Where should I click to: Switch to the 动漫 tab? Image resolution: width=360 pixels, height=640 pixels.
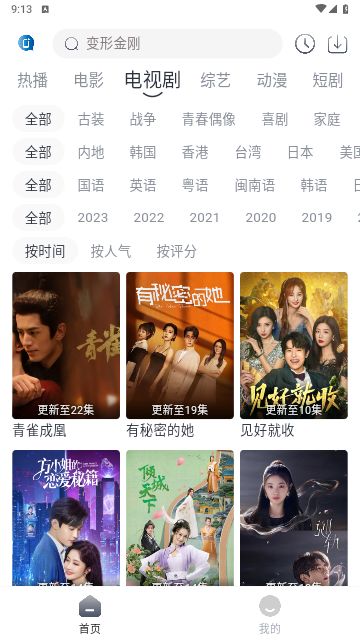point(272,80)
